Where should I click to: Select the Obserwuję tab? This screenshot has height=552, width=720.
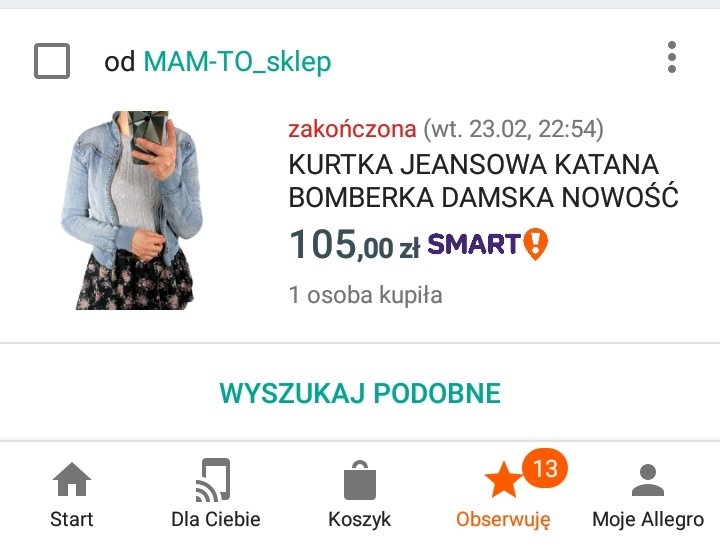[504, 496]
